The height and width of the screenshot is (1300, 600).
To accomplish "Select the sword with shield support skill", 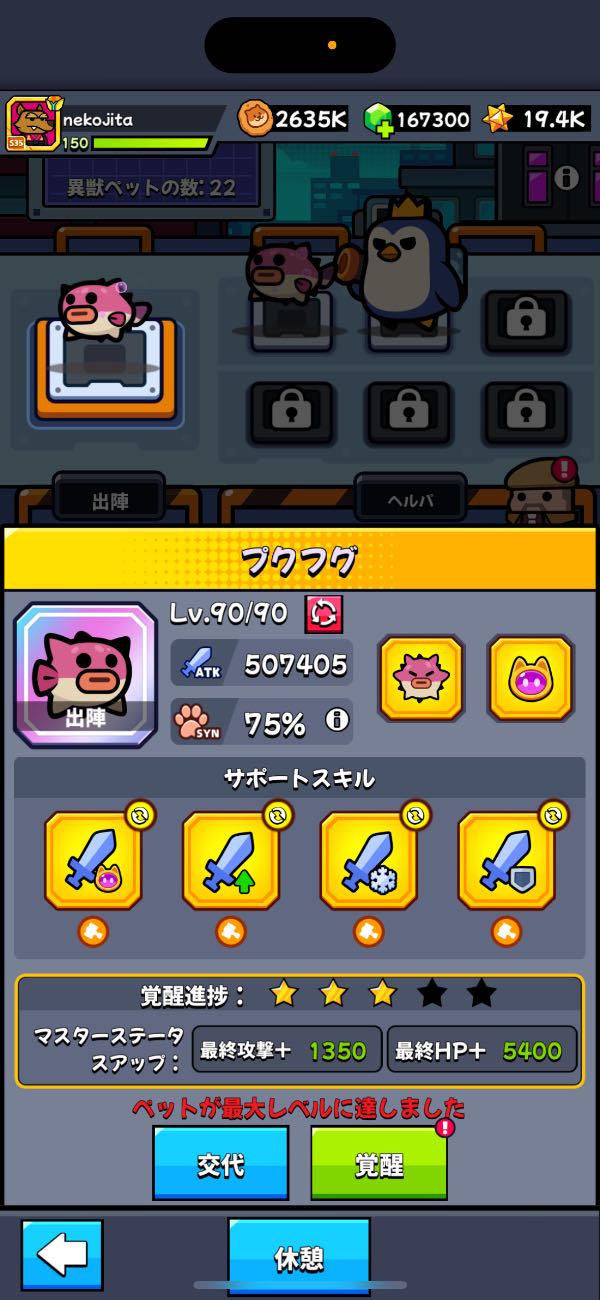I will click(x=506, y=860).
